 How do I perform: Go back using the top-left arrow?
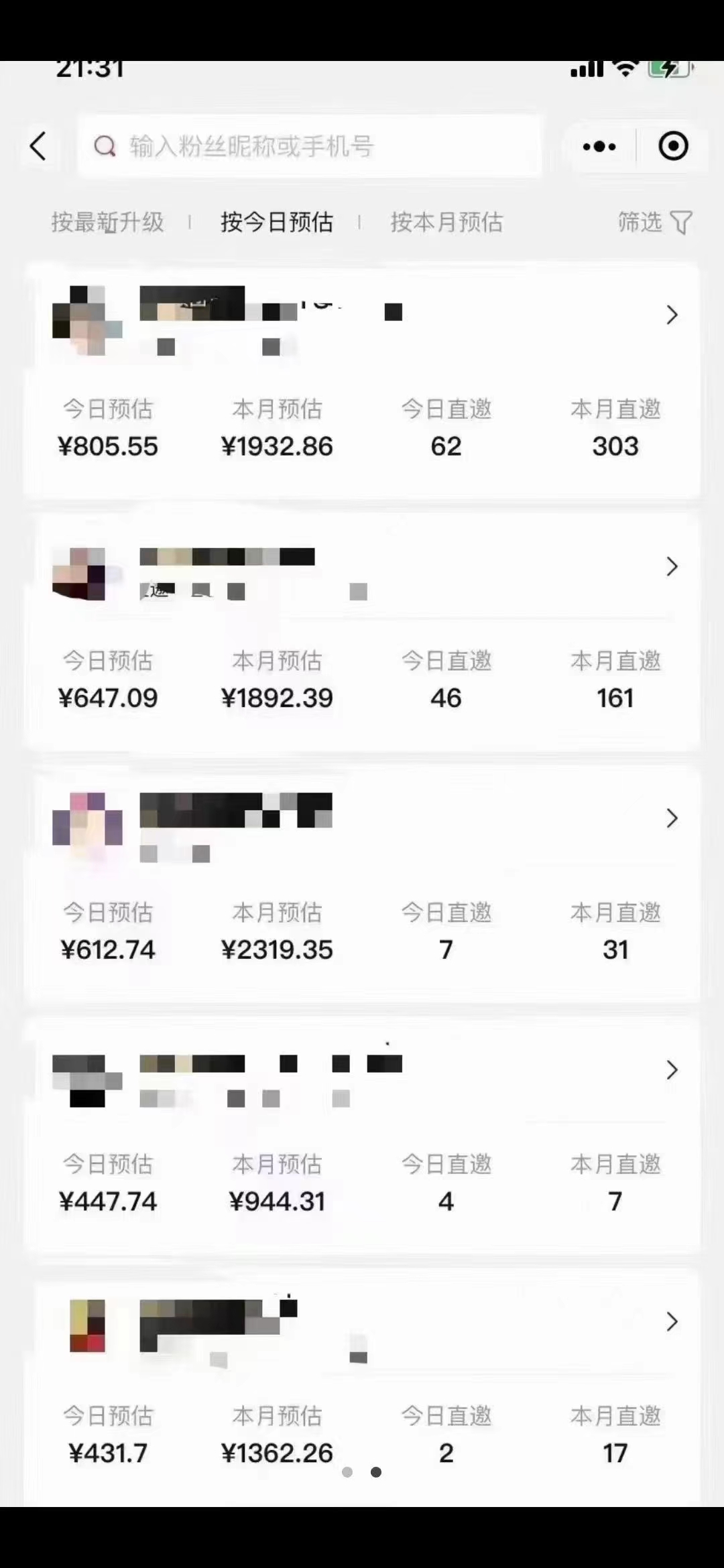38,146
